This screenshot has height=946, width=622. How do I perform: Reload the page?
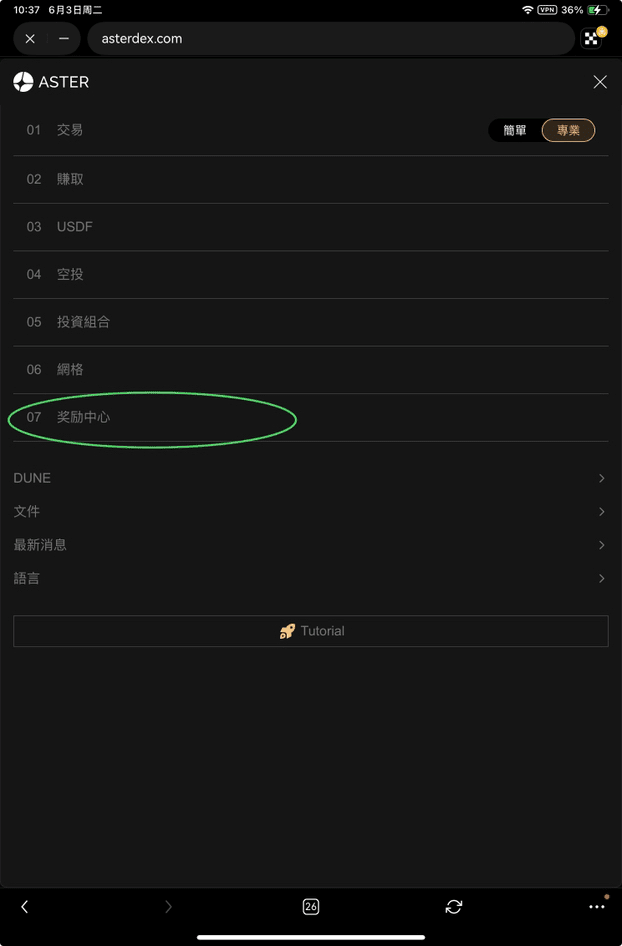coord(454,906)
